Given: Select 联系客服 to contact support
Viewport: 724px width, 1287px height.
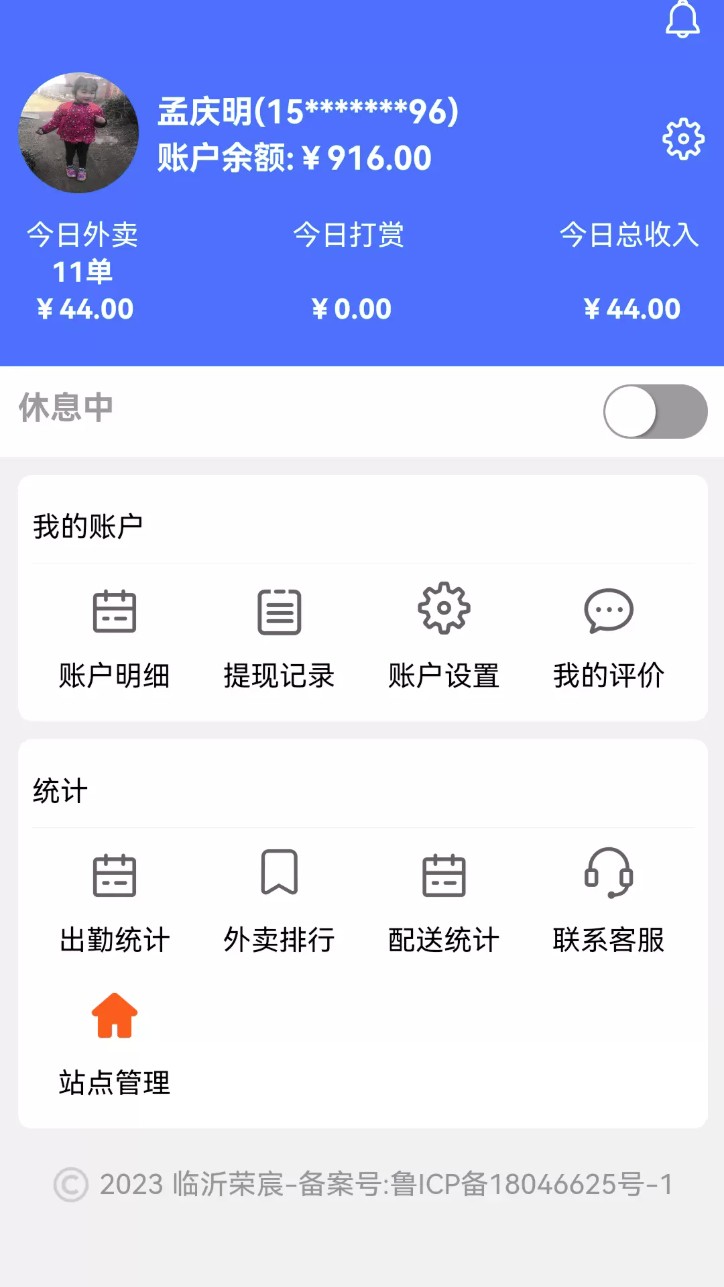Looking at the screenshot, I should (609, 902).
